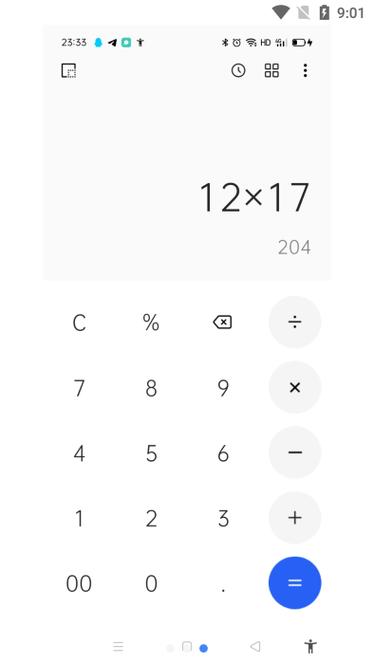Enter digit 3
Image resolution: width=374 pixels, height=664 pixels.
coord(223,518)
